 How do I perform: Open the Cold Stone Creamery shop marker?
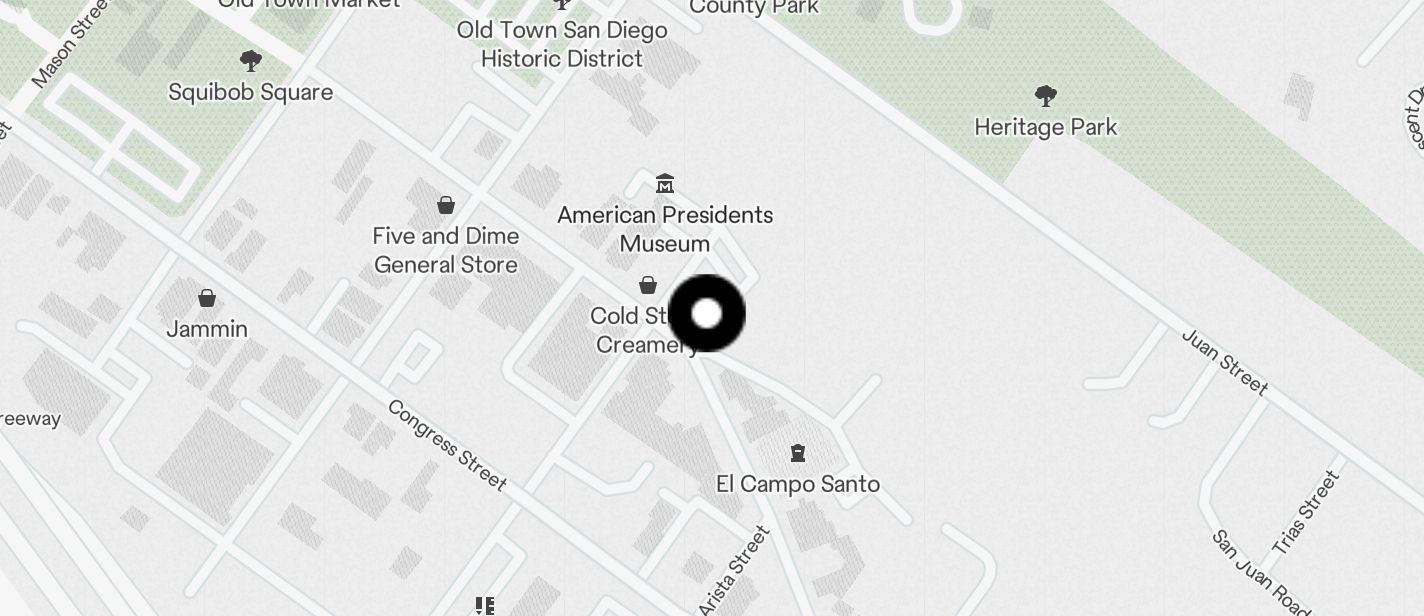click(x=648, y=286)
